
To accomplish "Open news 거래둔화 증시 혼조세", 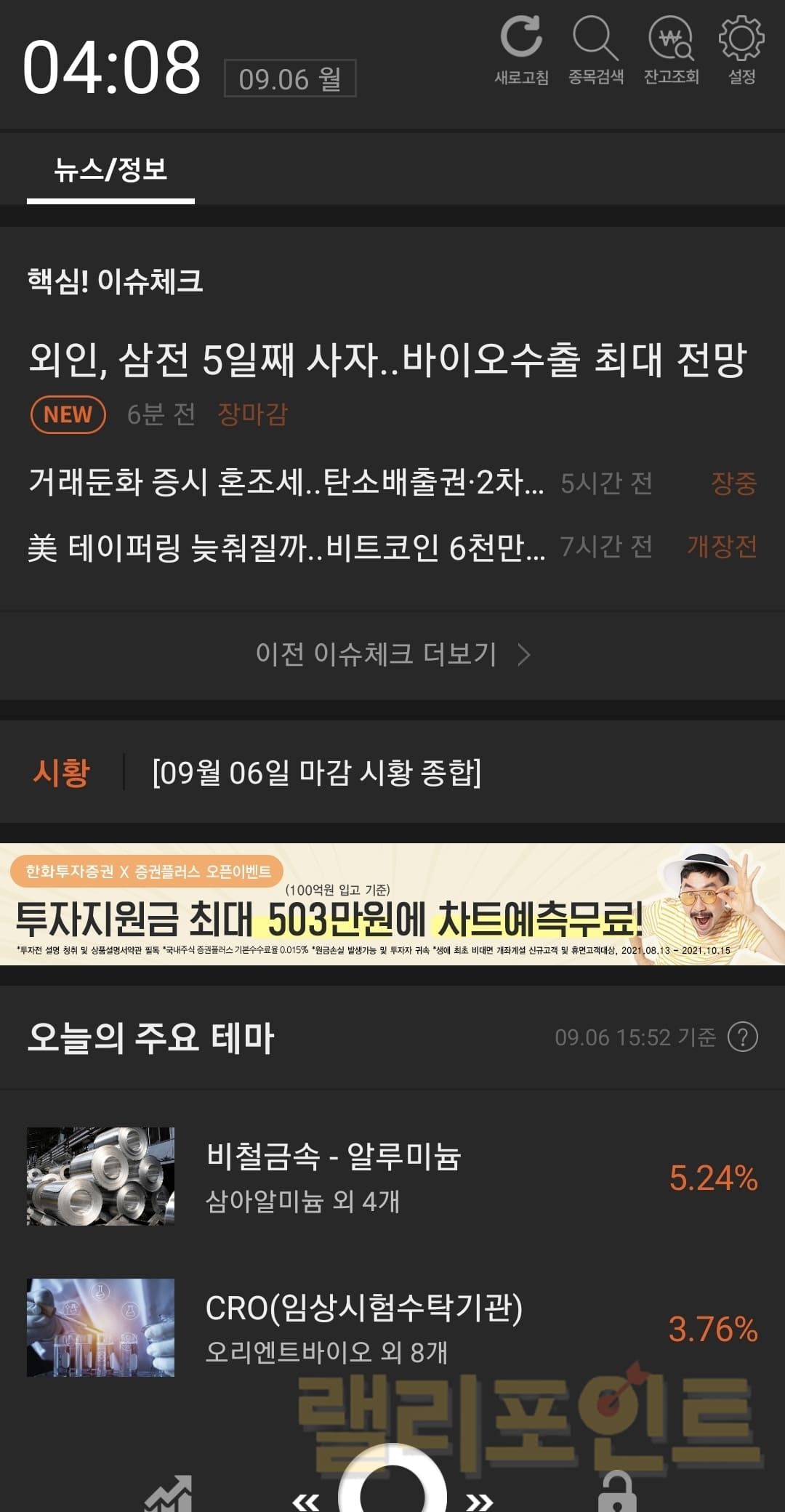I will pos(286,483).
